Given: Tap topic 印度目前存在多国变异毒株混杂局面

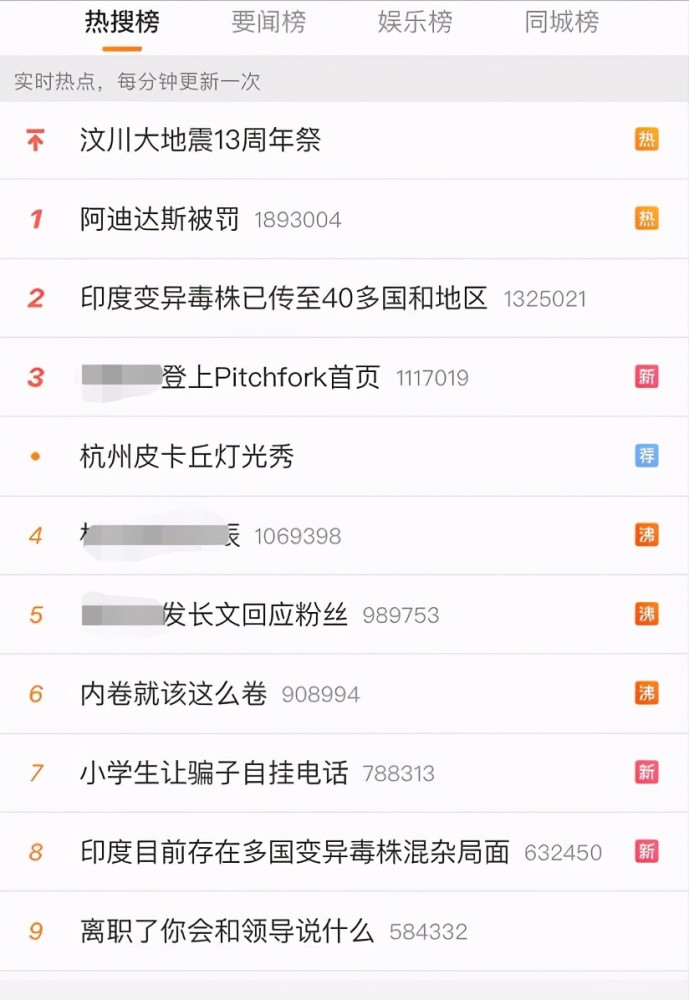Looking at the screenshot, I should click(294, 852).
